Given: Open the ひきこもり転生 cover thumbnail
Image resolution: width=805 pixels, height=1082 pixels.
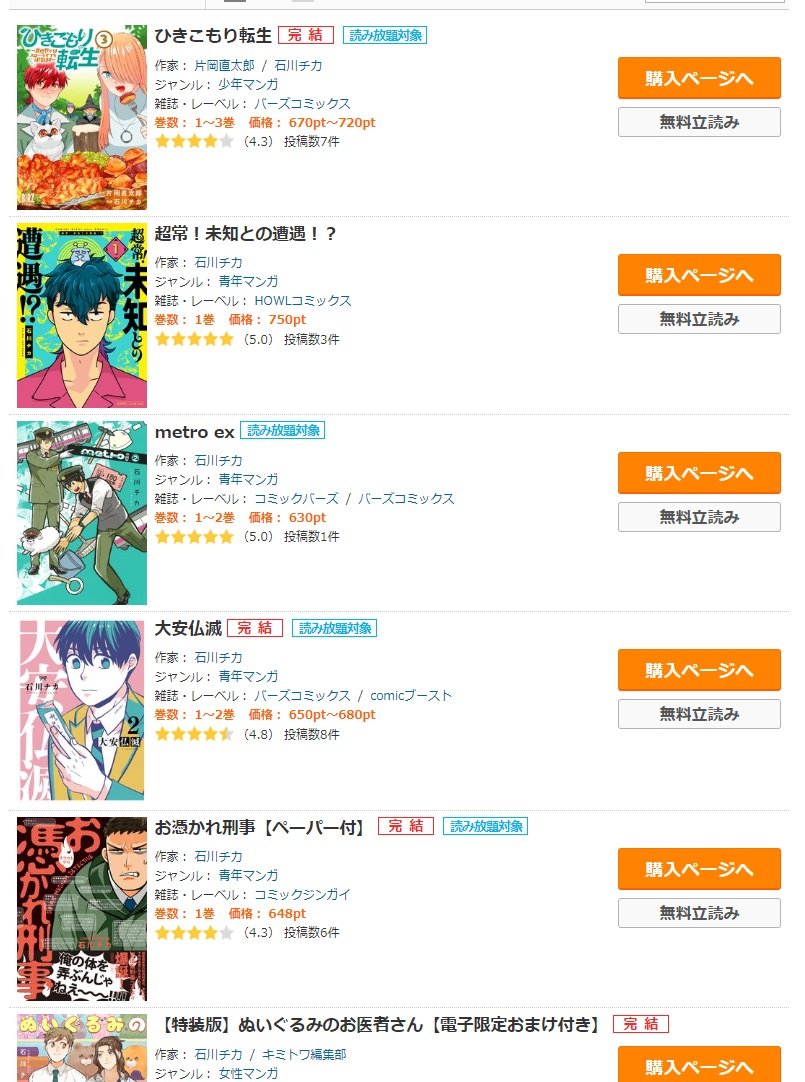Looking at the screenshot, I should 81,117.
